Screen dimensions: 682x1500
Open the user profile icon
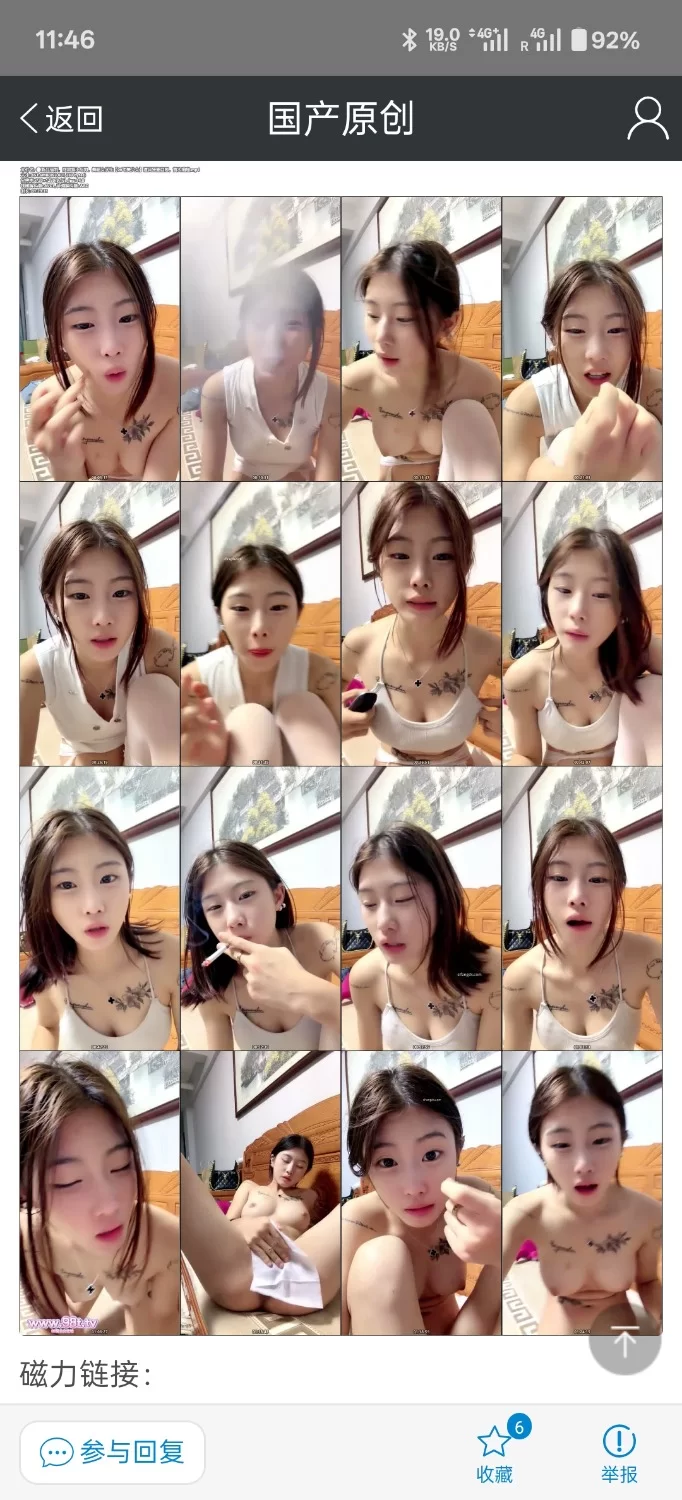coord(647,119)
